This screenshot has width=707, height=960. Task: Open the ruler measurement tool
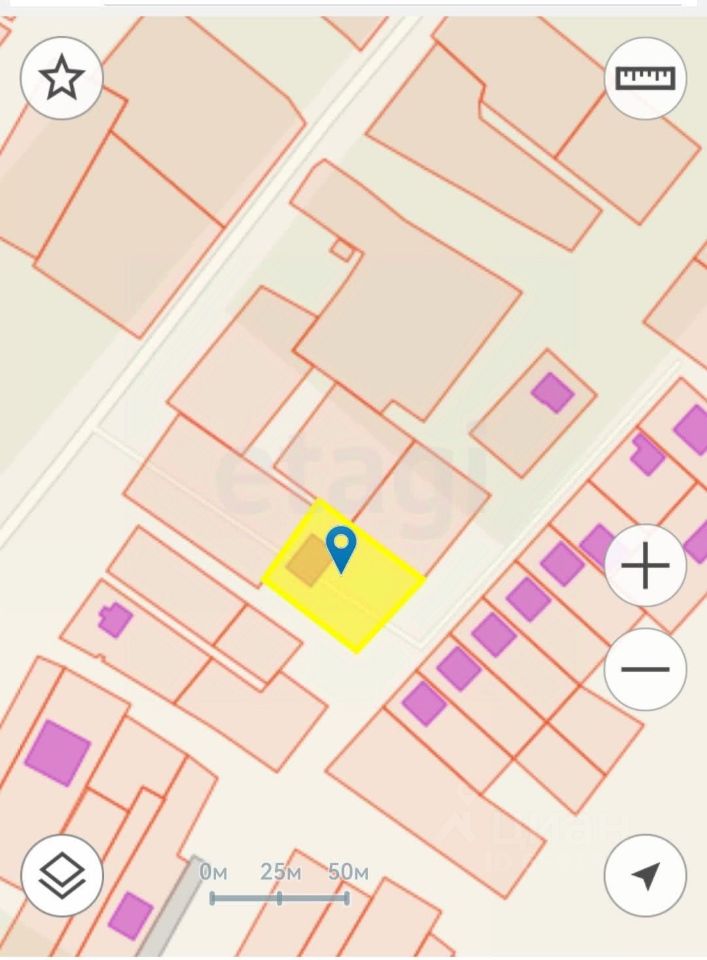(x=645, y=78)
